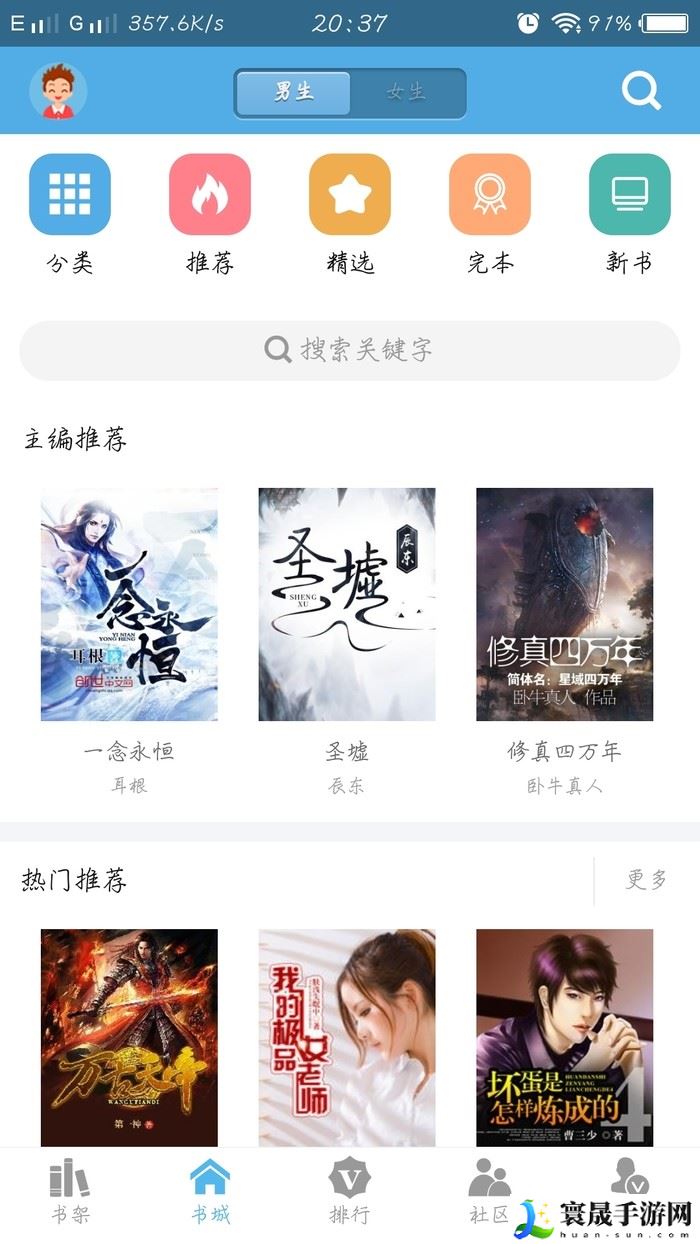Tap the 搜索关键字 search field

click(x=350, y=350)
